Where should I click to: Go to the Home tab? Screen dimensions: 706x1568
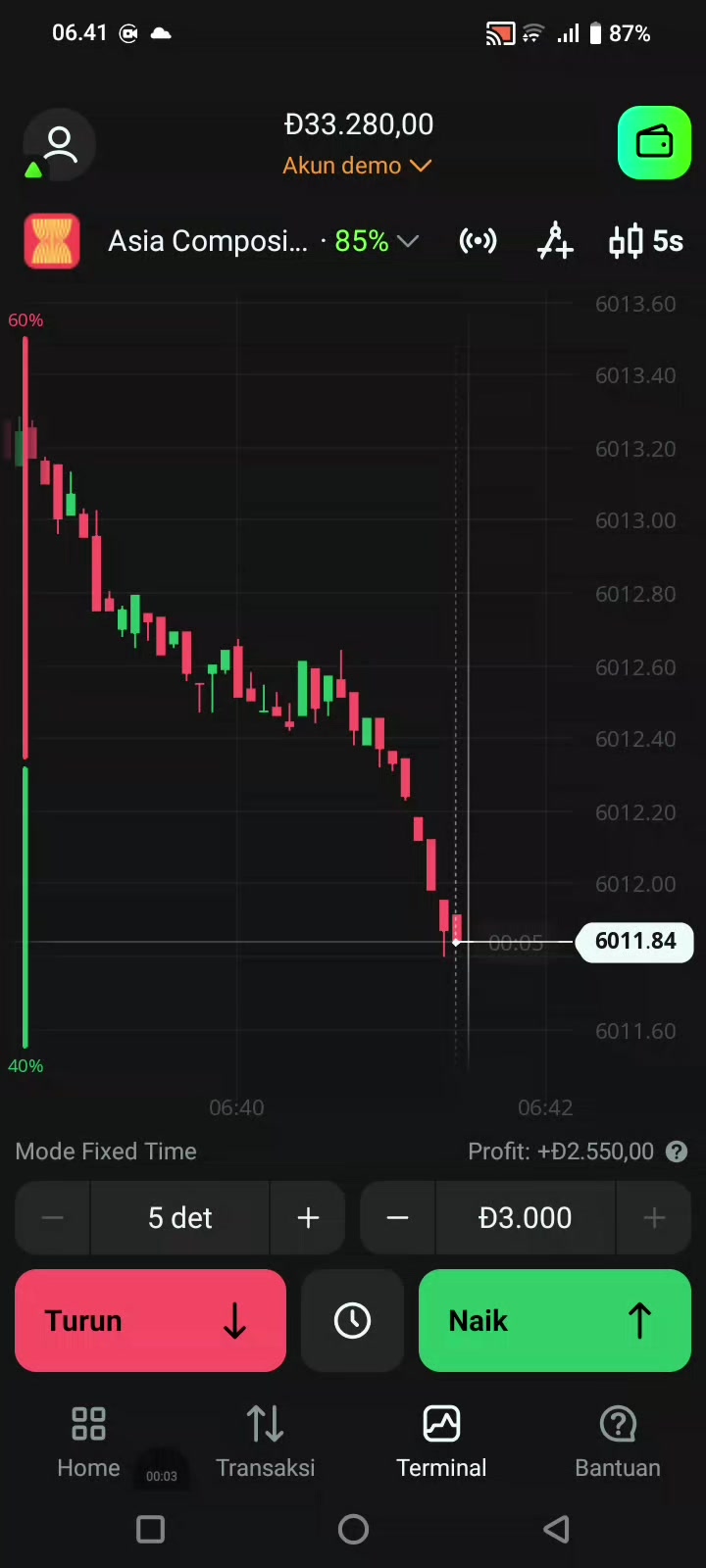coord(88,1442)
